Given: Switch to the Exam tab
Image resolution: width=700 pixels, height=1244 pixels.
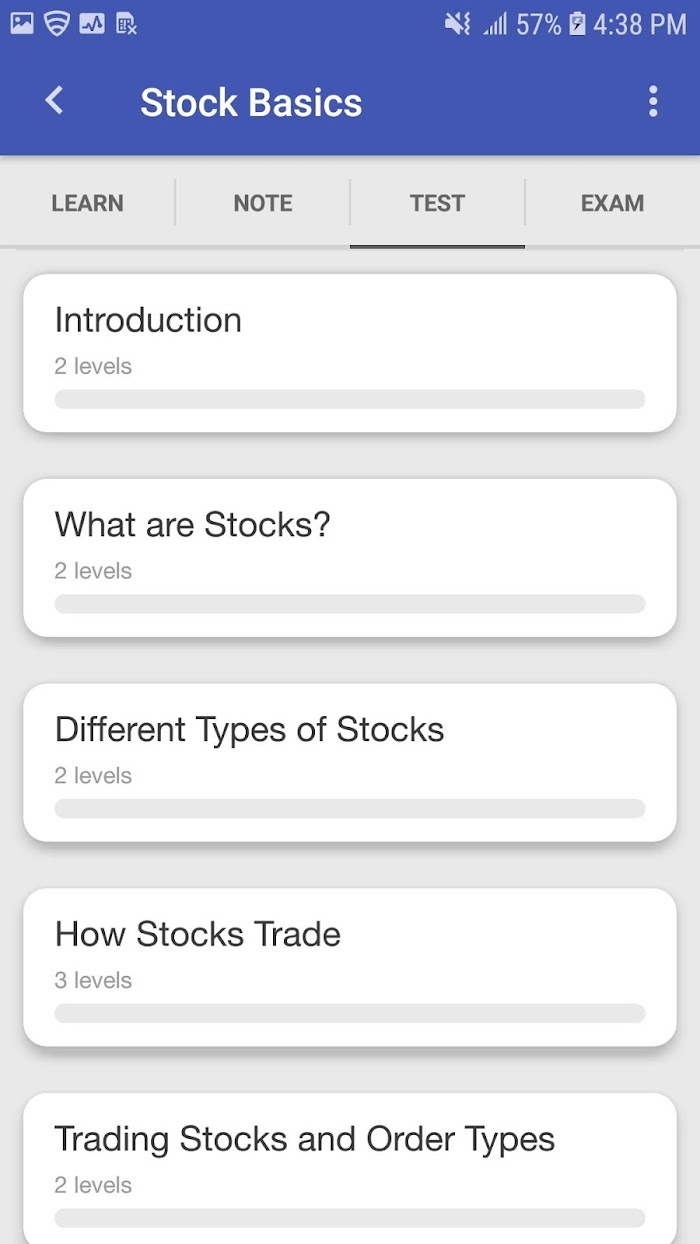Looking at the screenshot, I should 612,203.
